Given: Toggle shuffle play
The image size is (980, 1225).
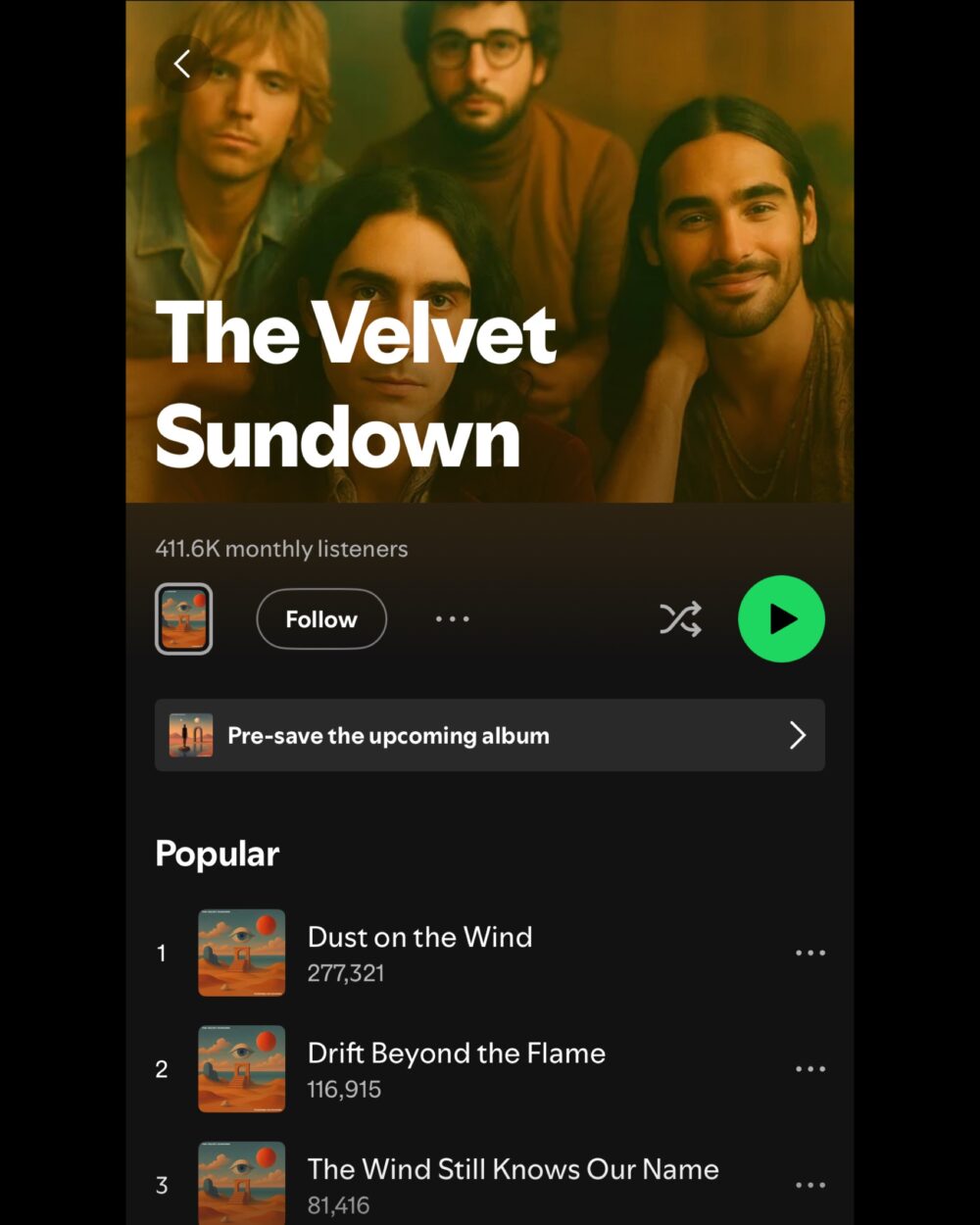Looking at the screenshot, I should click(x=680, y=619).
